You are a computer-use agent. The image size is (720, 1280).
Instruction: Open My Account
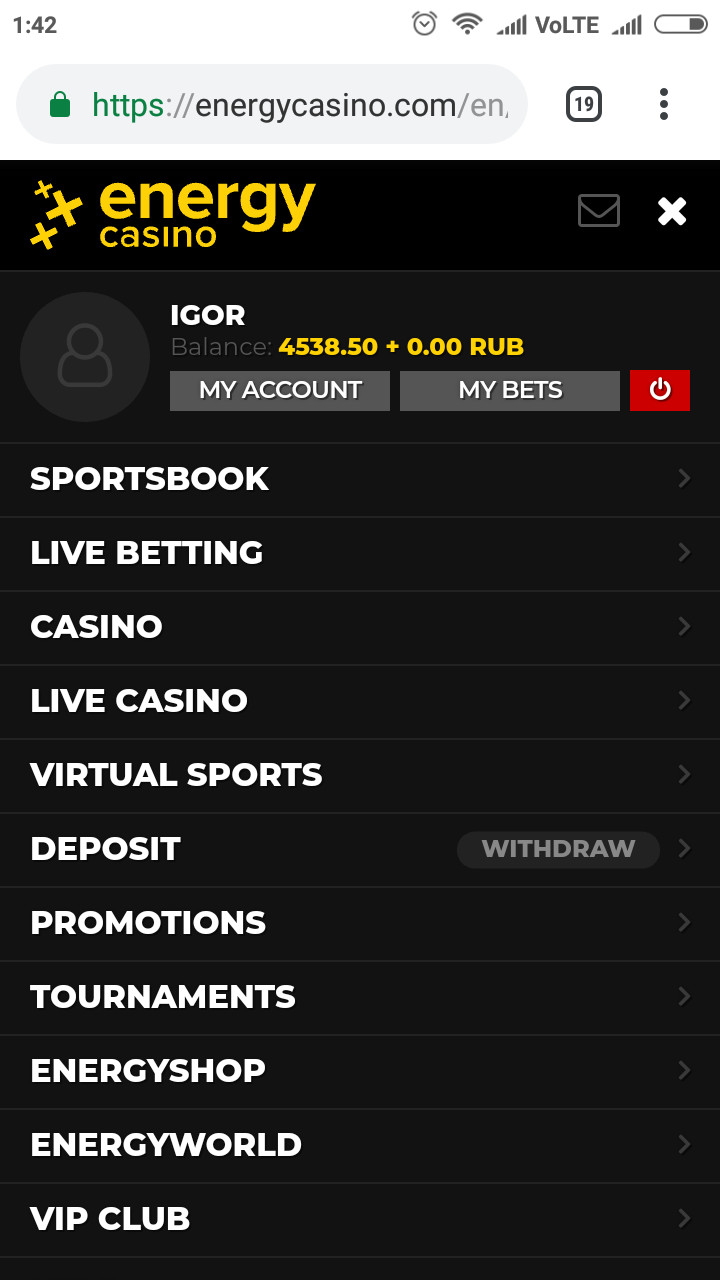(x=280, y=390)
